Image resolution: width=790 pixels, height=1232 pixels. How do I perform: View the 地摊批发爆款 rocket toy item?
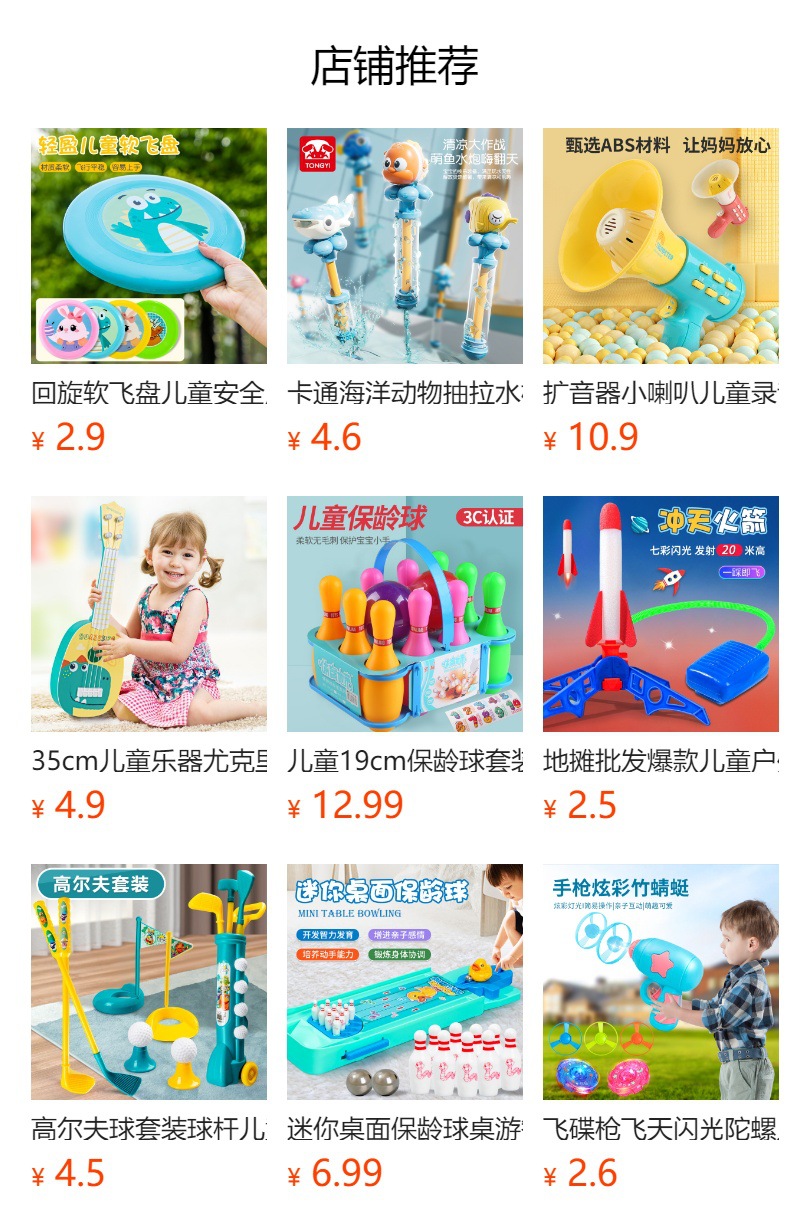(x=661, y=614)
